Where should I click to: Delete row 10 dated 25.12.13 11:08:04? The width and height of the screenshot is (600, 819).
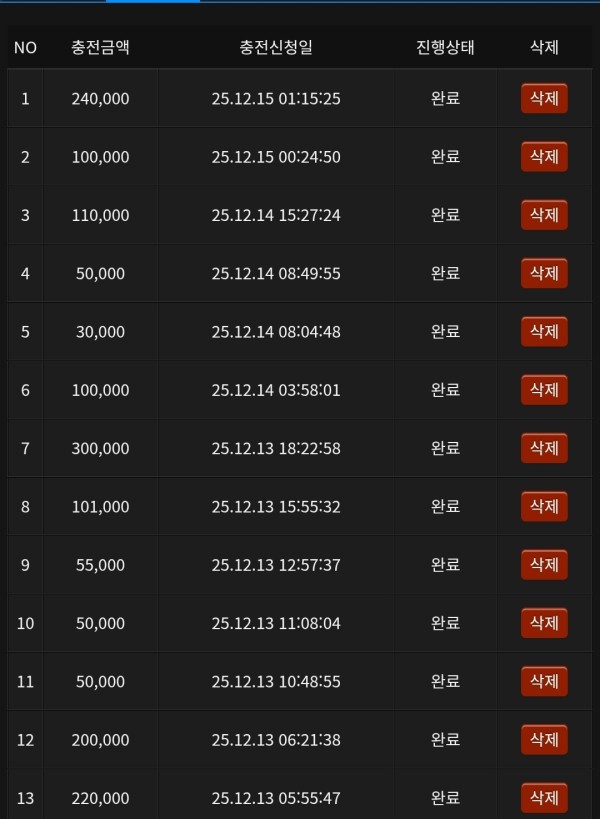click(544, 623)
